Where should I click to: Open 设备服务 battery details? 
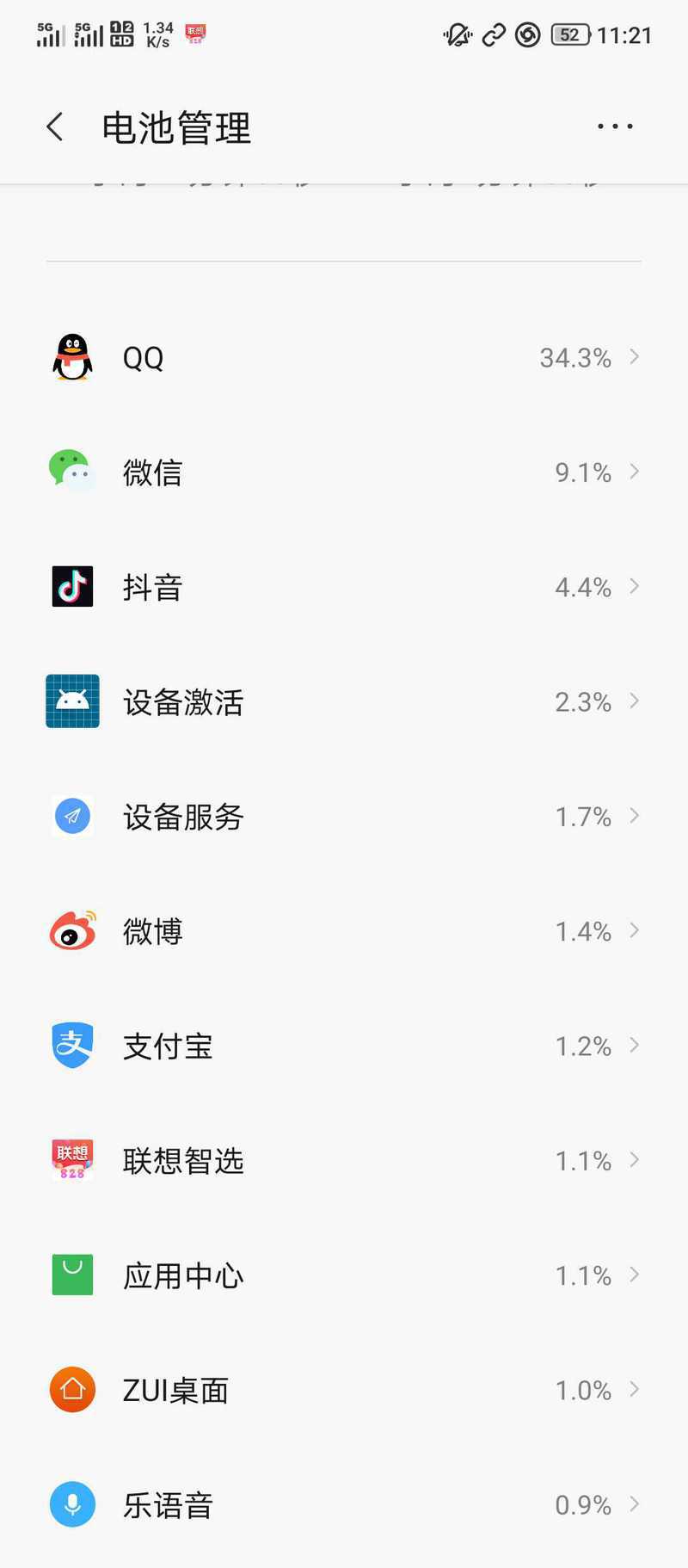[344, 816]
